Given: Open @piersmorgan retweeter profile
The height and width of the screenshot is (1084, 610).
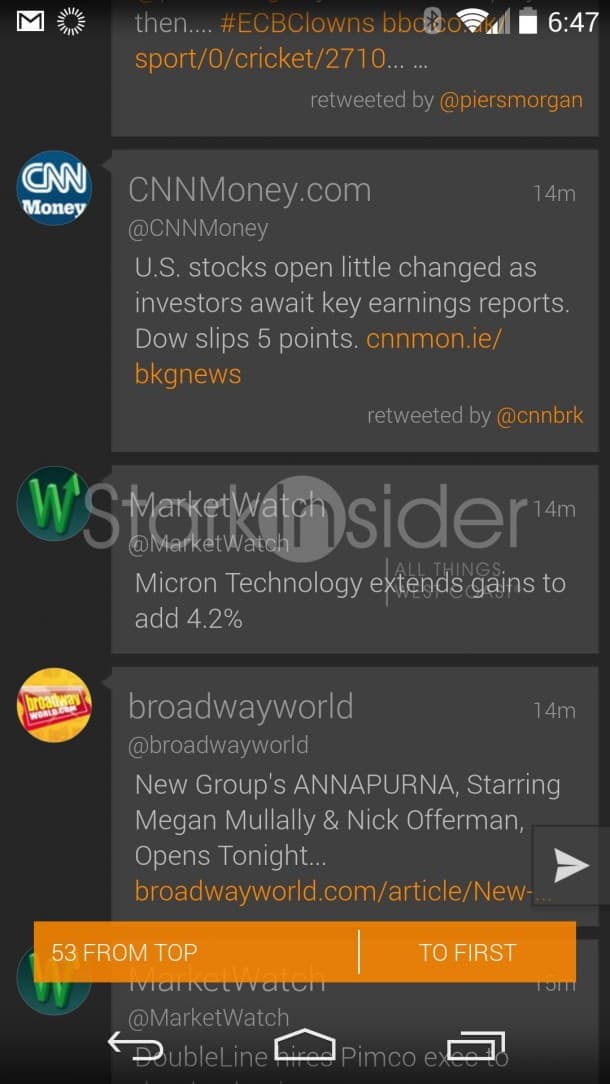Looking at the screenshot, I should click(x=511, y=100).
